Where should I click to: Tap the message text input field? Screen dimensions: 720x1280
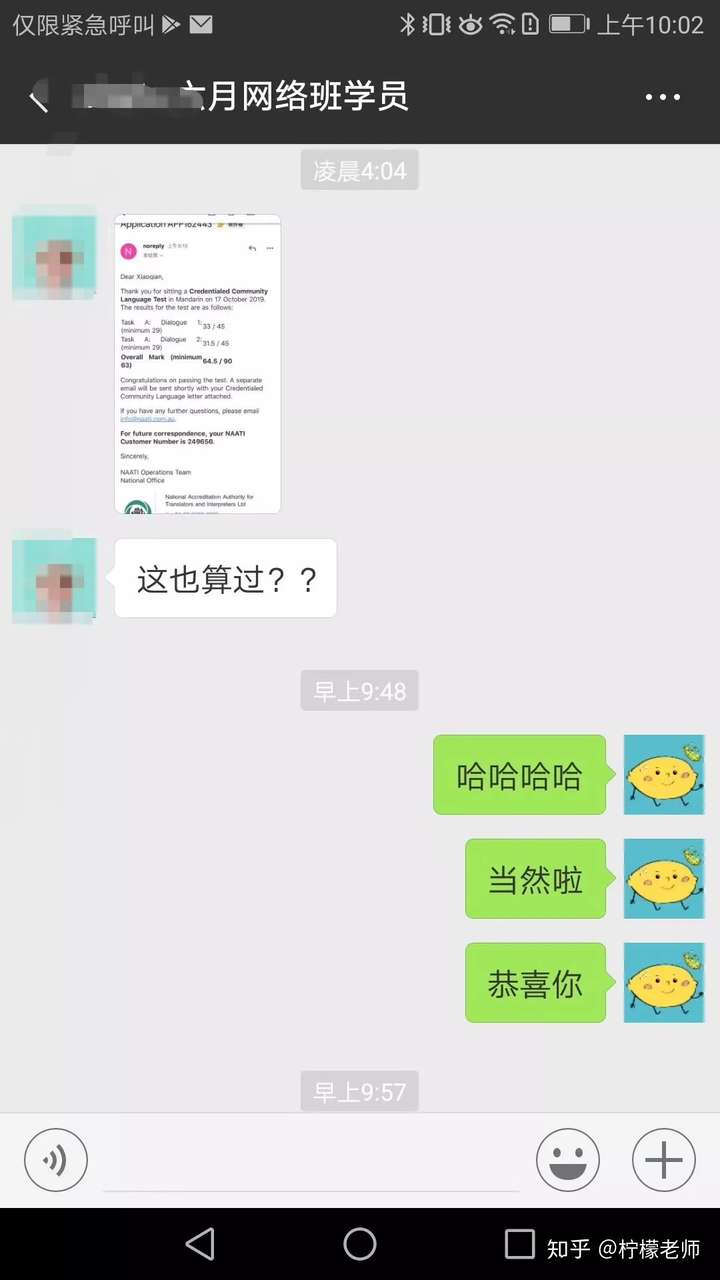[312, 1160]
